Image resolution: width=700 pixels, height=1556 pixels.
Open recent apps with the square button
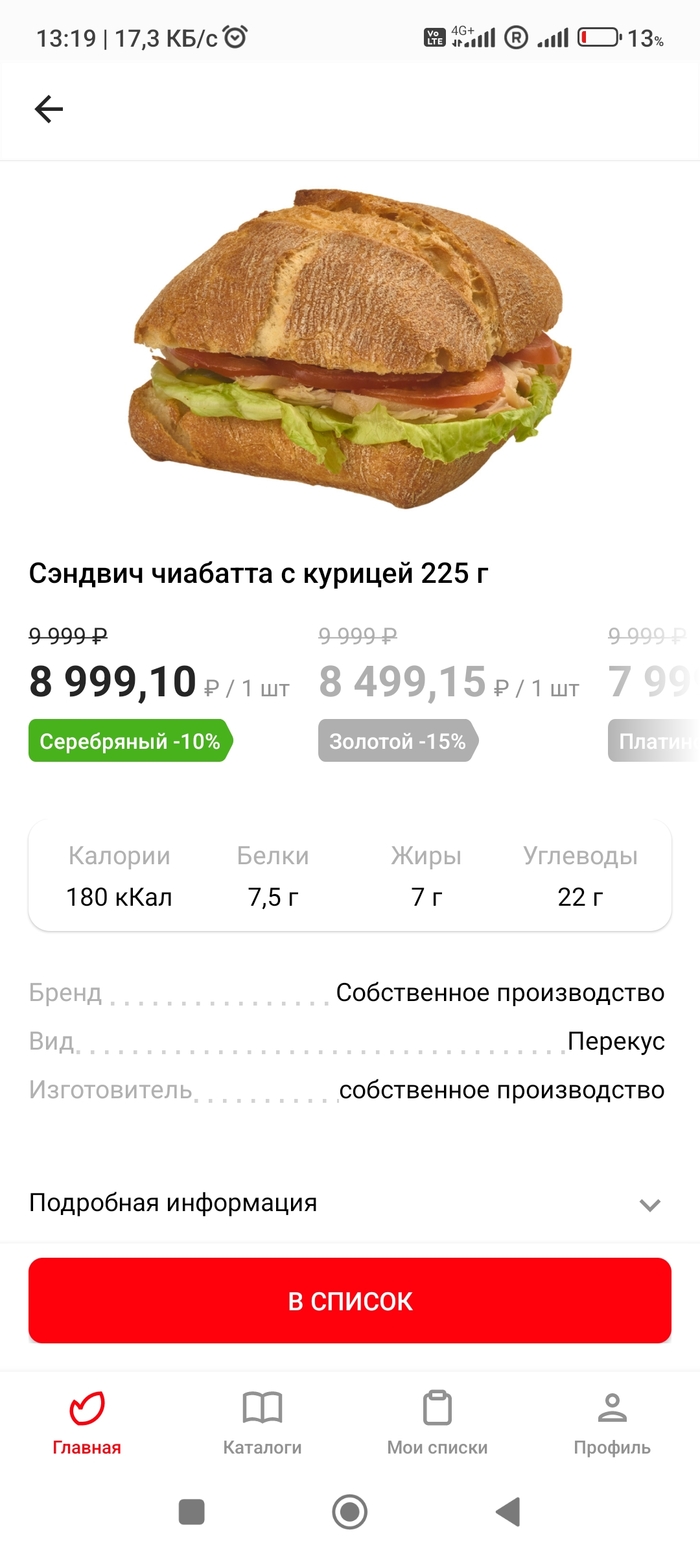(192, 1511)
